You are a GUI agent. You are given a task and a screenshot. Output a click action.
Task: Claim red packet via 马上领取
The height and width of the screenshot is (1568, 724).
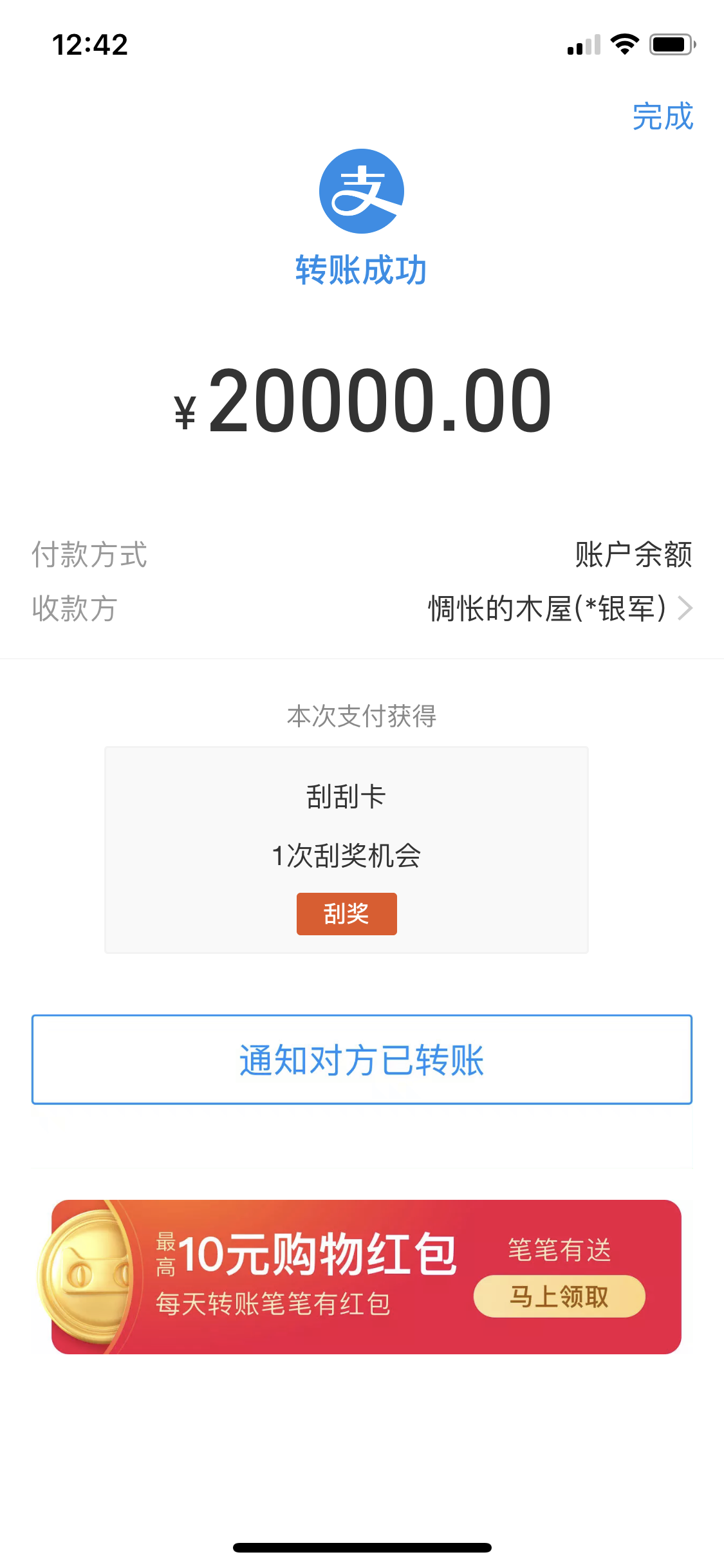[x=559, y=1296]
